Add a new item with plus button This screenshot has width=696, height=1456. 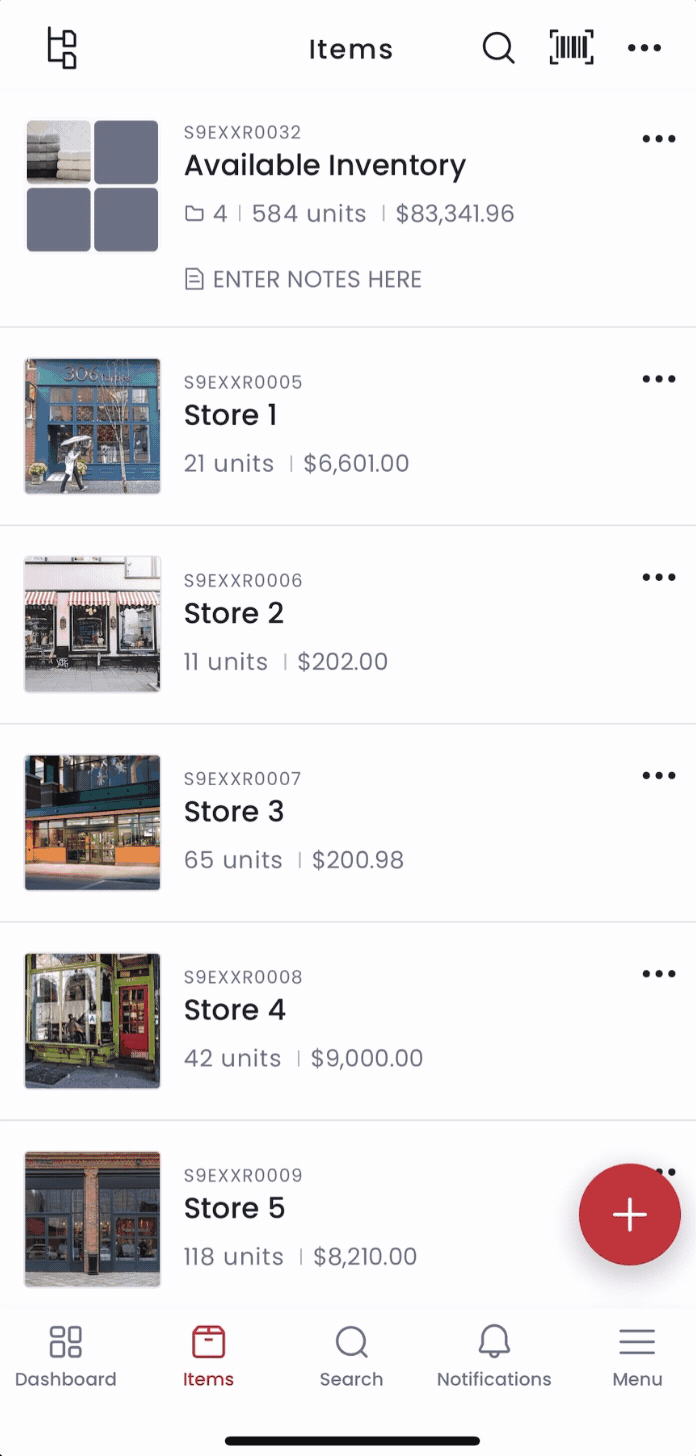[630, 1214]
